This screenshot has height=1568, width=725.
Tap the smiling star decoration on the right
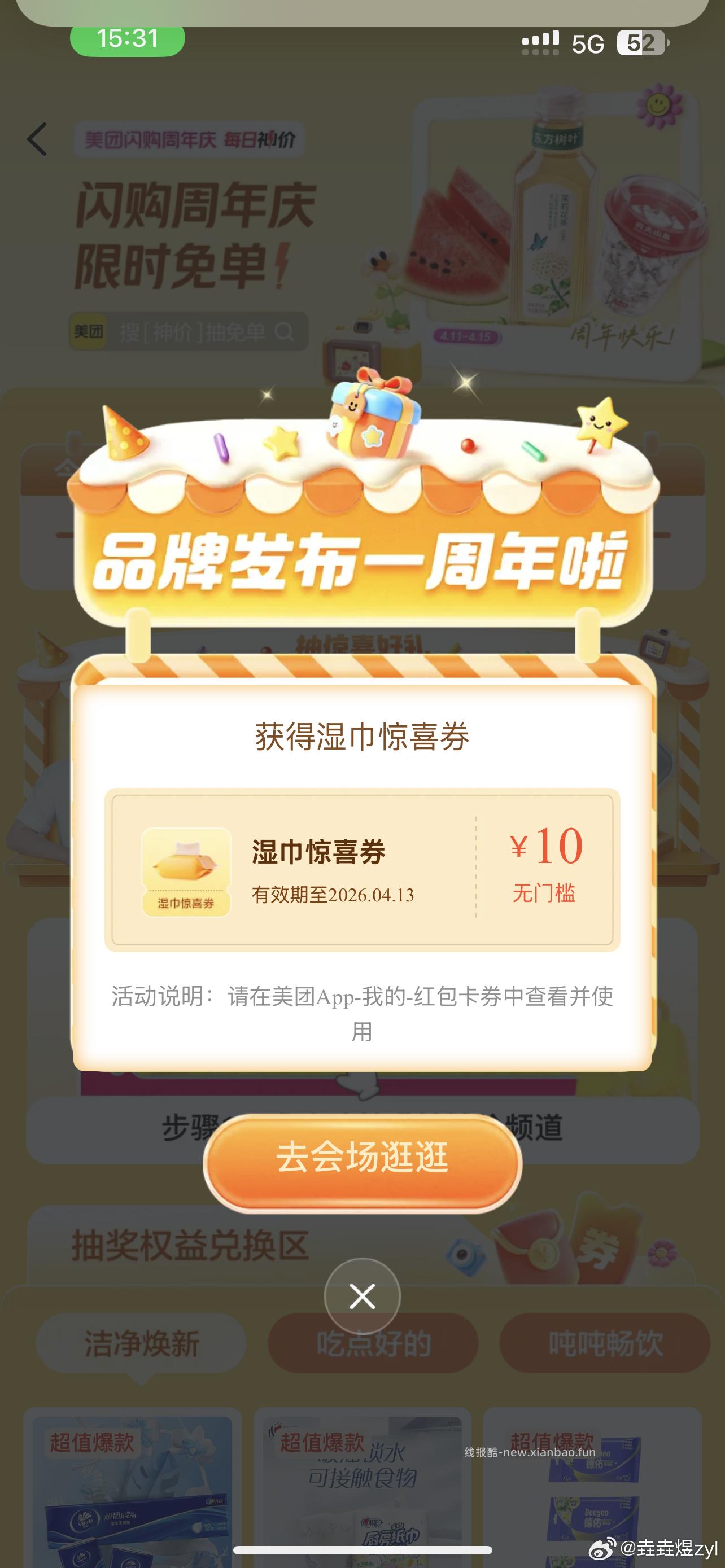[x=600, y=421]
